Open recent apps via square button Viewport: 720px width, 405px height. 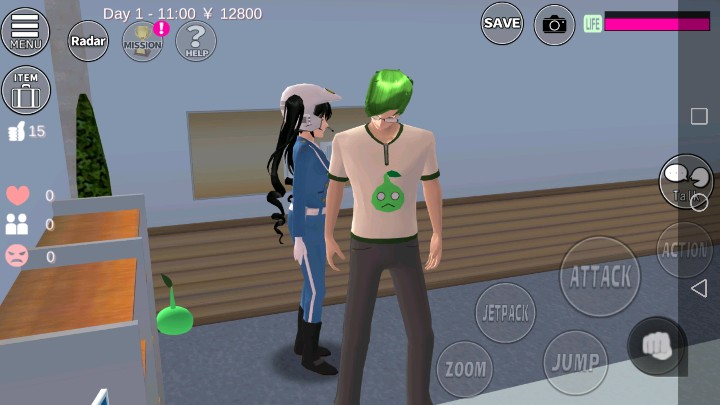click(699, 116)
